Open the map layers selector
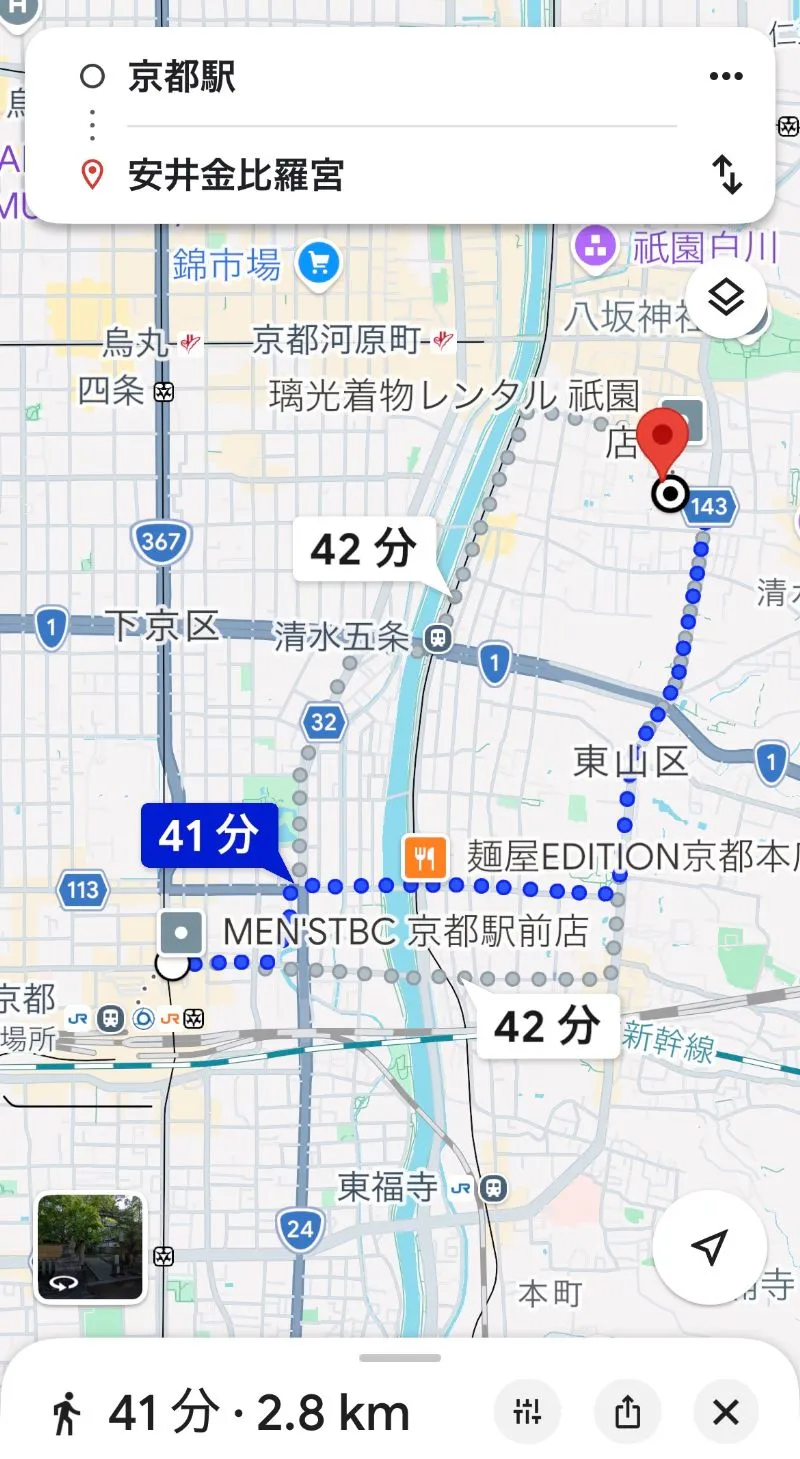Image resolution: width=800 pixels, height=1459 pixels. coord(726,297)
